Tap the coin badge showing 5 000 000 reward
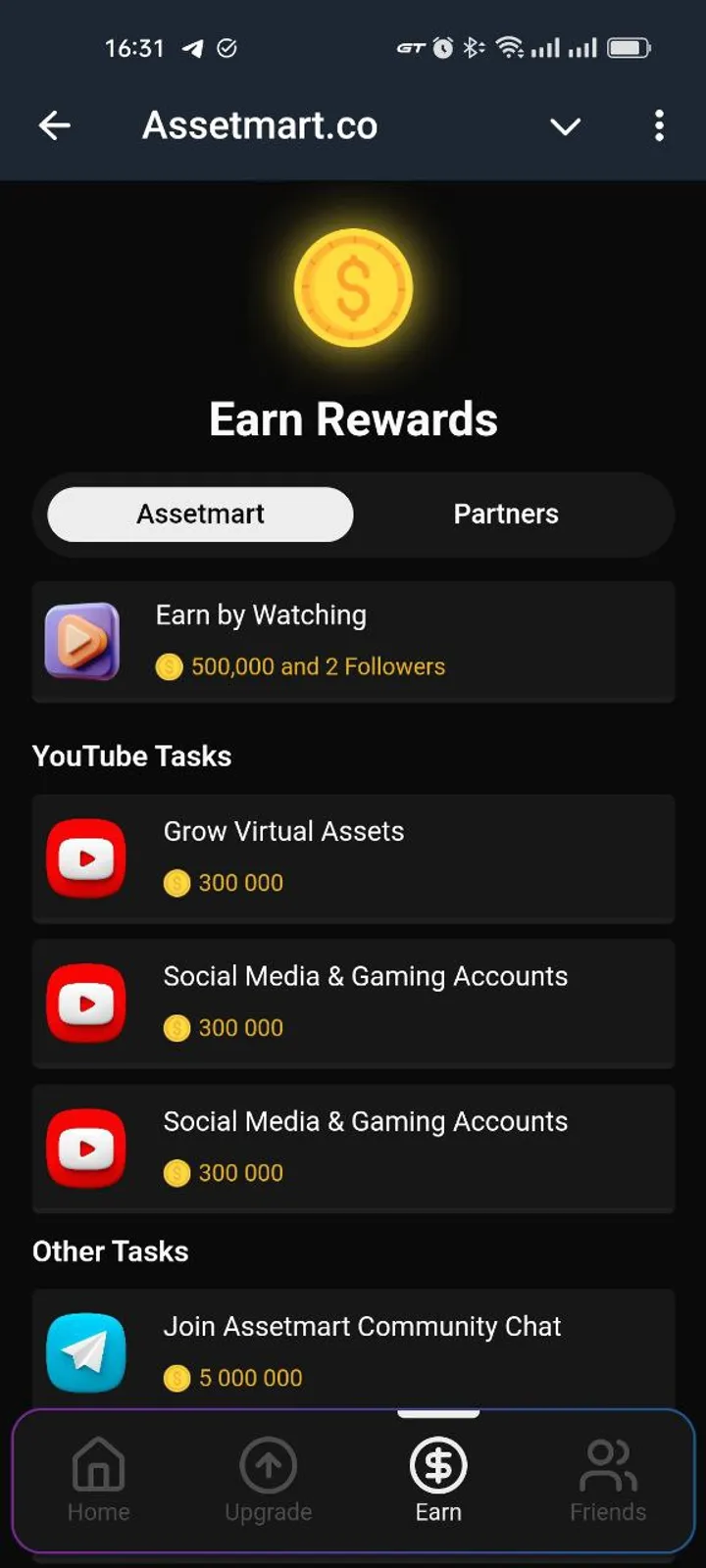 click(x=176, y=1378)
